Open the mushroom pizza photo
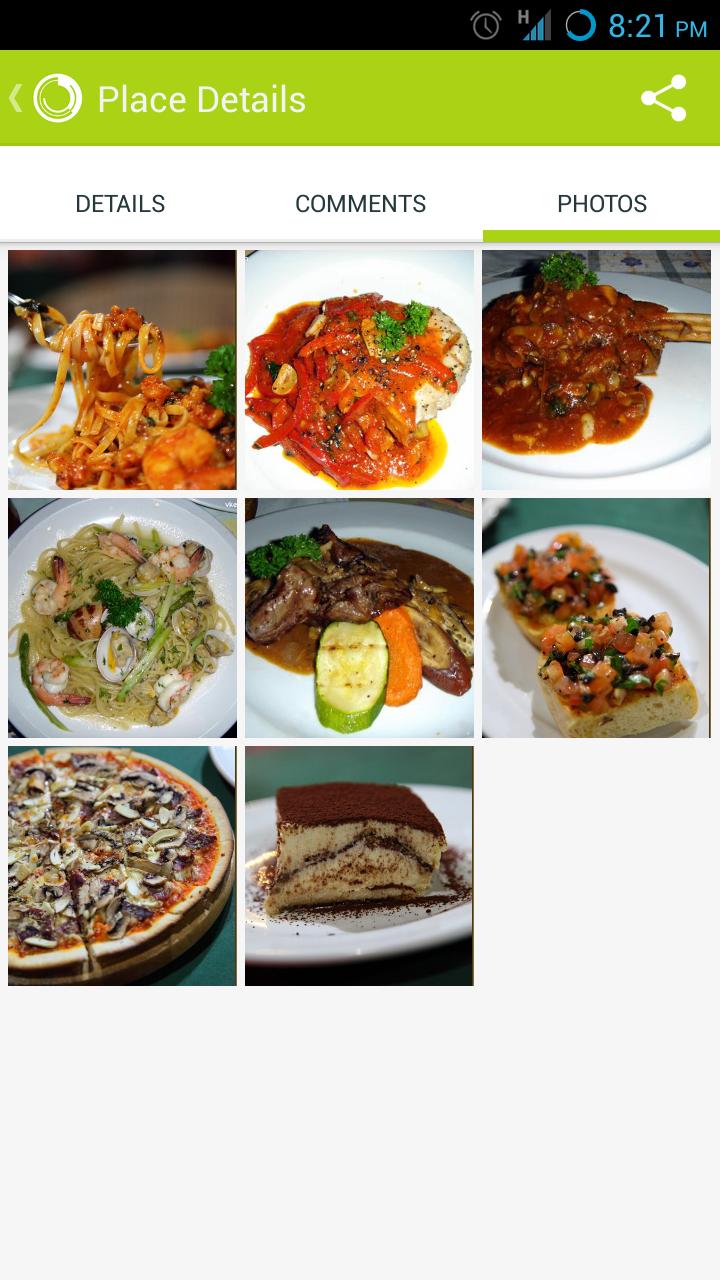Viewport: 720px width, 1280px height. pos(122,866)
